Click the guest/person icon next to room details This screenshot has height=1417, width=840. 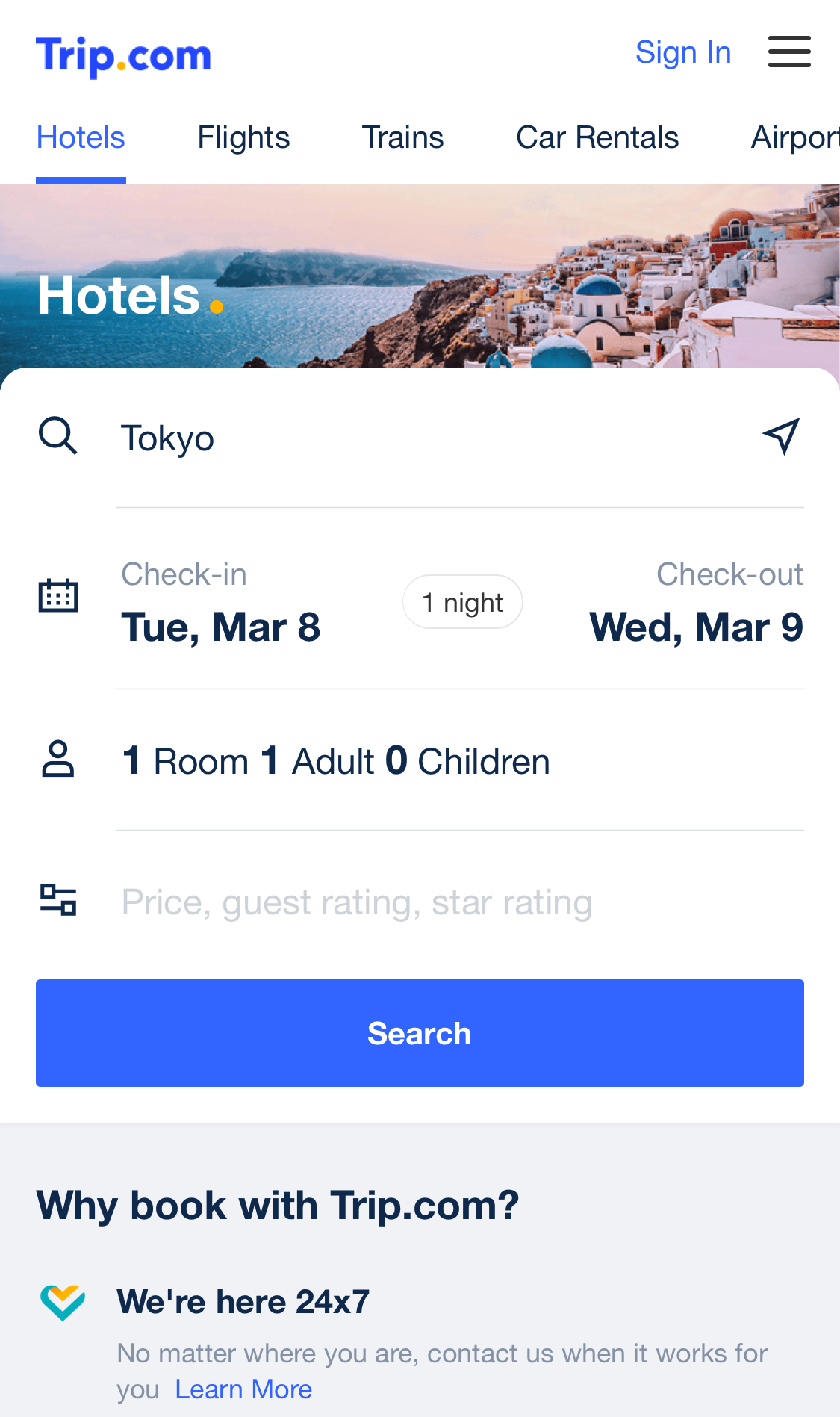click(x=59, y=760)
